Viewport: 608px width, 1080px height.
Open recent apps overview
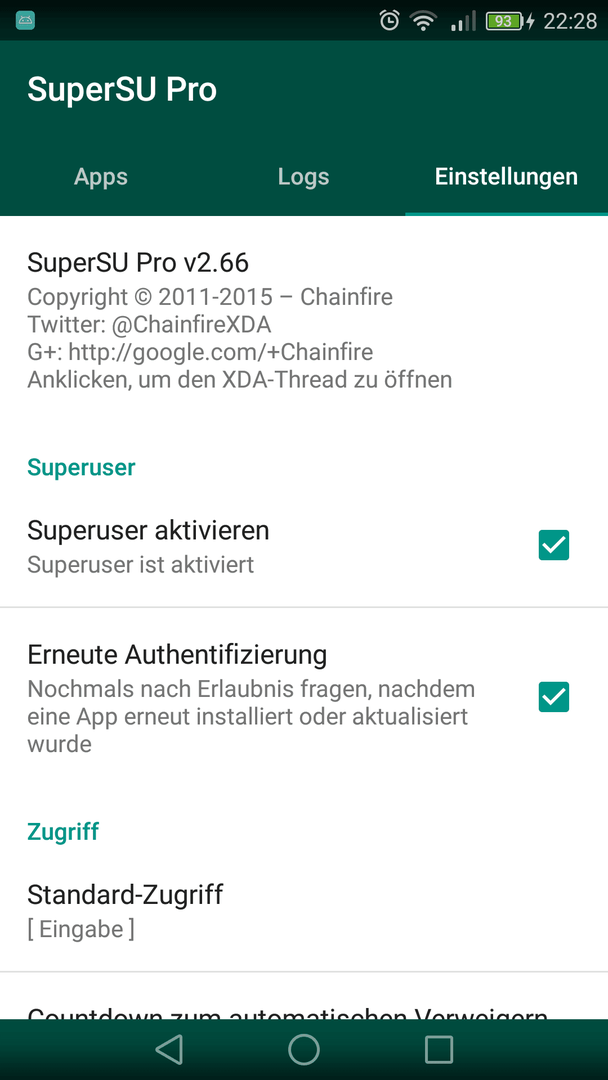pyautogui.click(x=439, y=1050)
